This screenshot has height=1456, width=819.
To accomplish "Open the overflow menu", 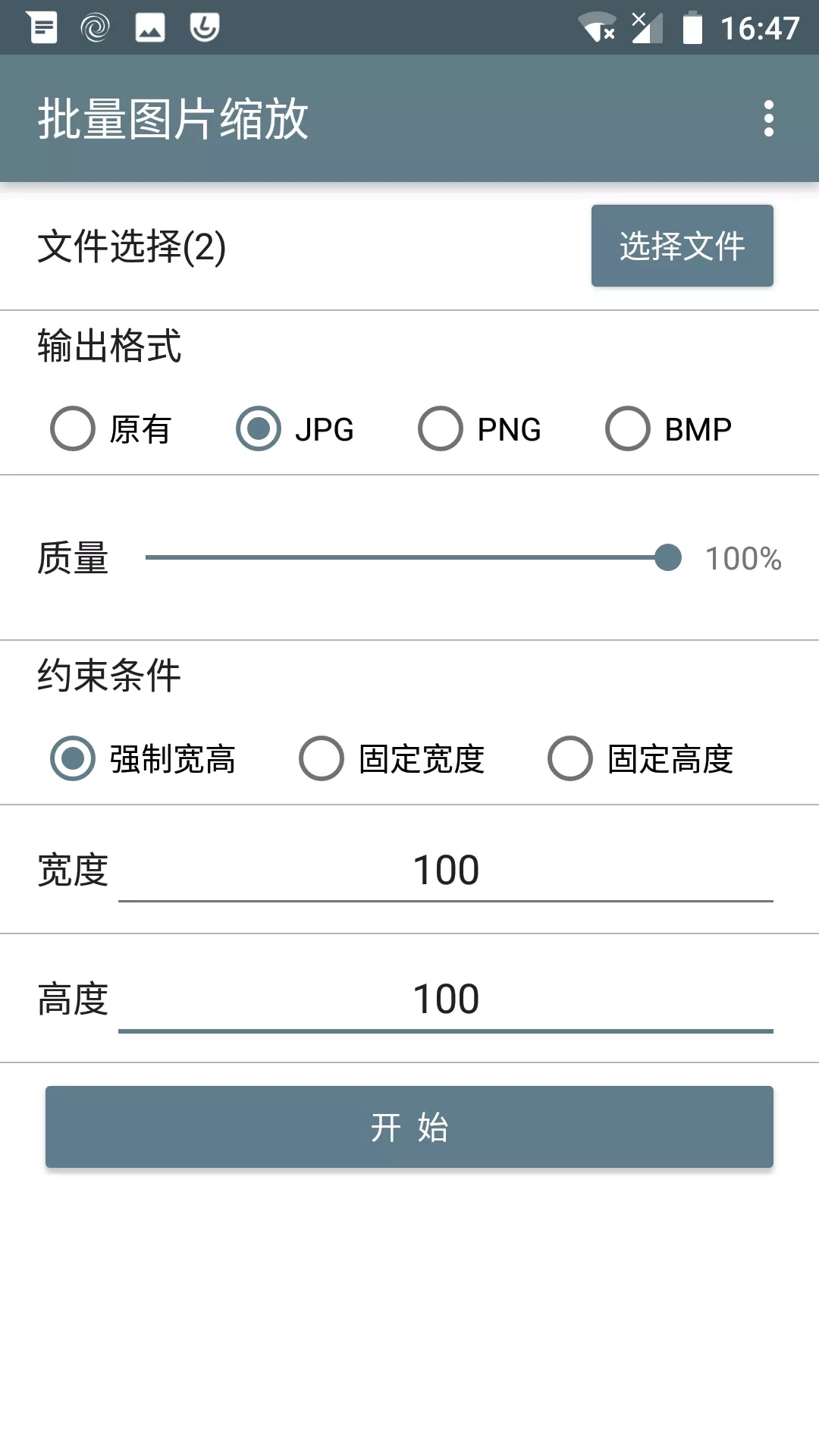I will coord(768,118).
